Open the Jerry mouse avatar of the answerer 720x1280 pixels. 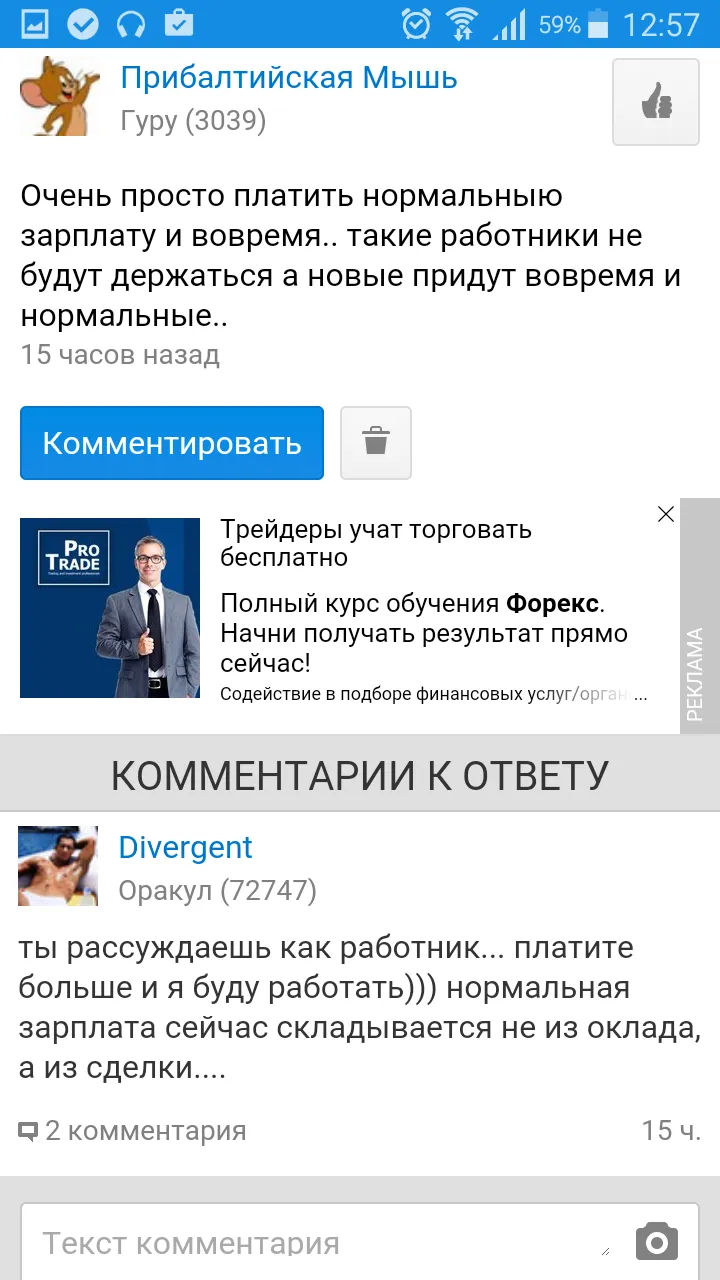(x=60, y=96)
